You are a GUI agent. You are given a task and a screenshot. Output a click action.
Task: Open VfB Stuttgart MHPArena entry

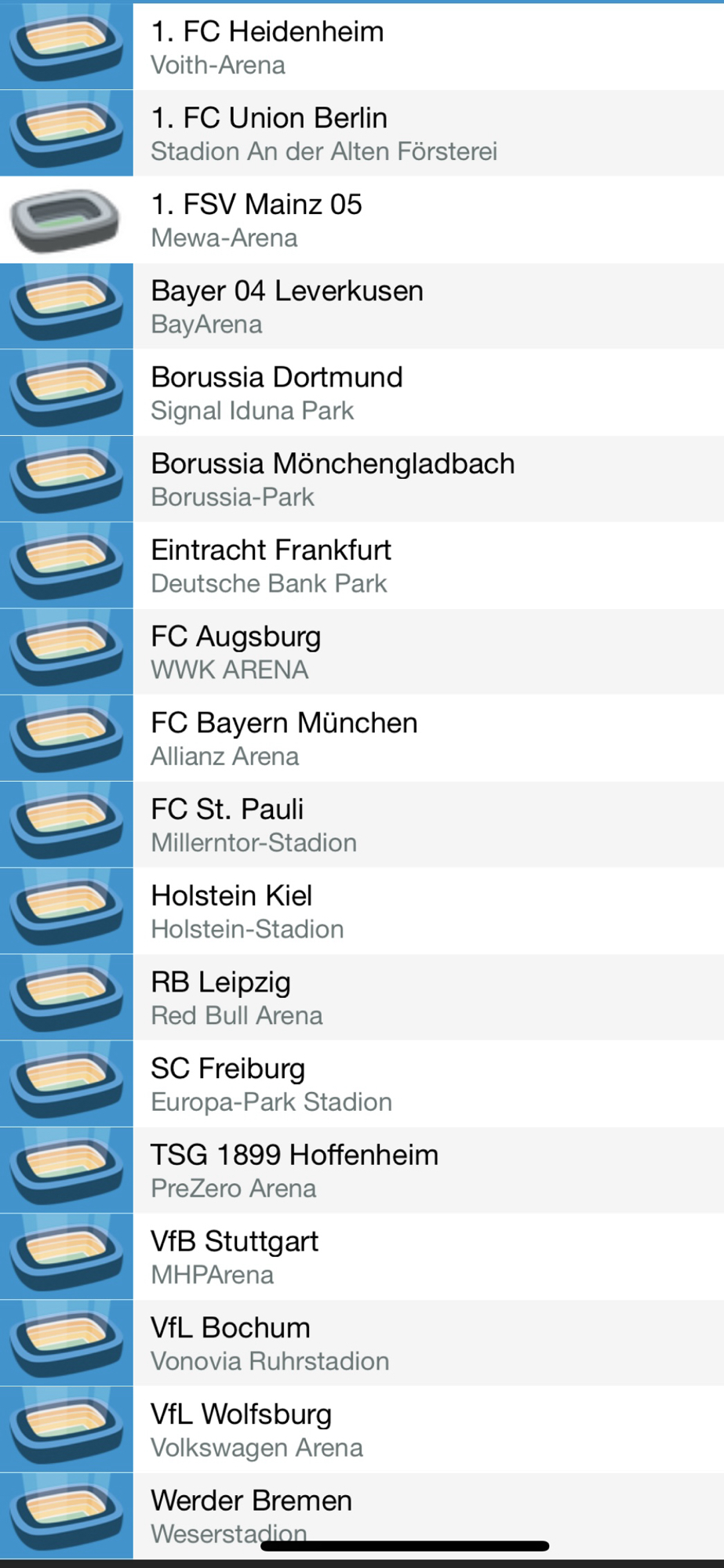click(x=361, y=1256)
